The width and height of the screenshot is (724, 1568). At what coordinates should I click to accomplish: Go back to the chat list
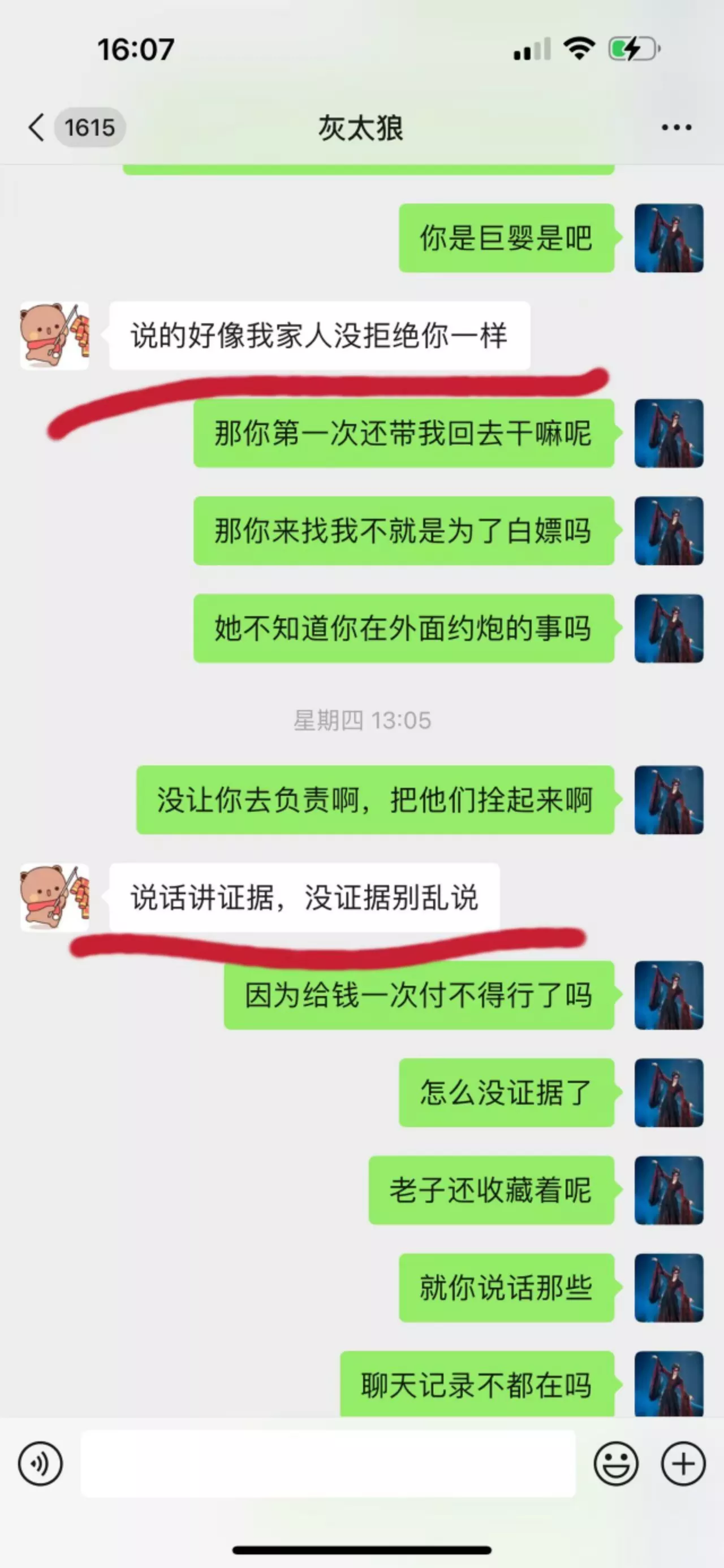38,128
